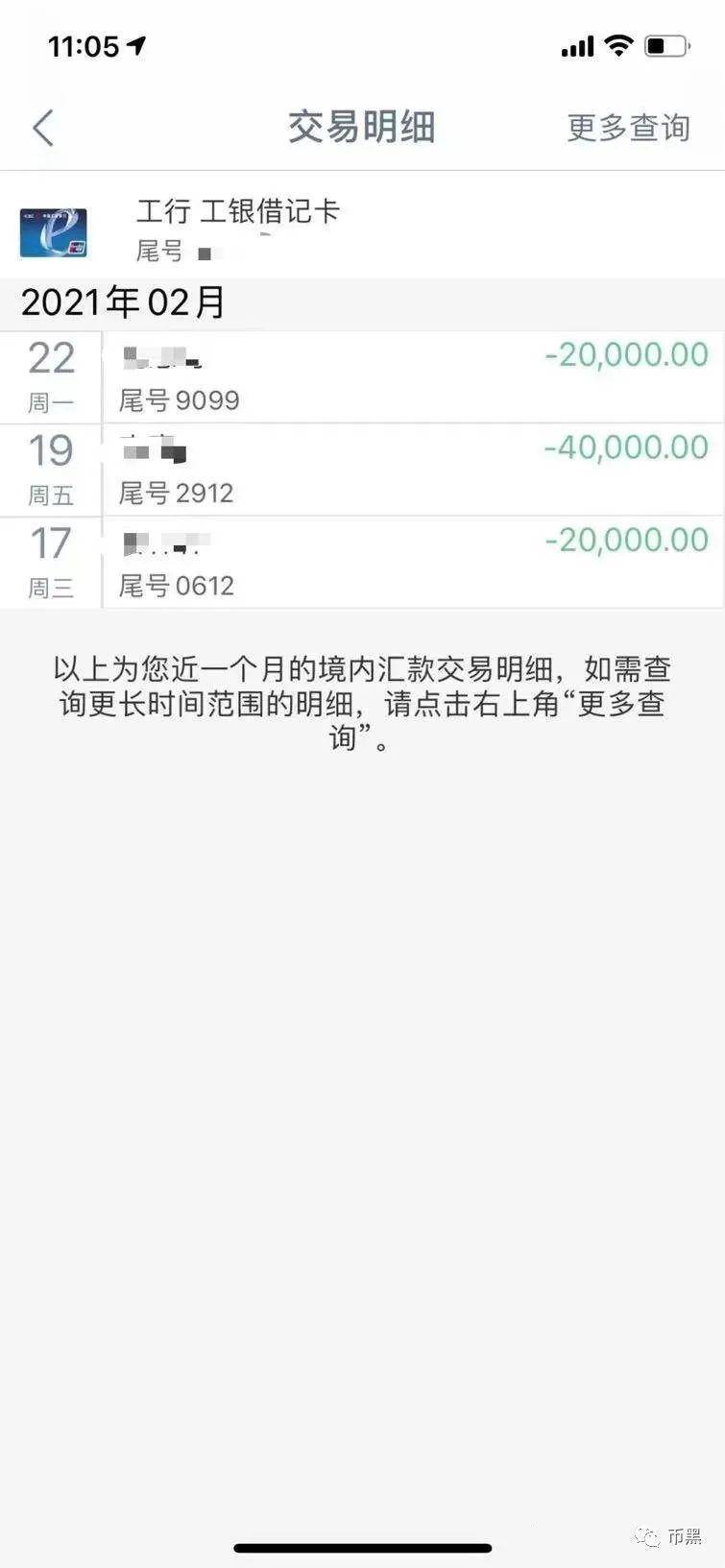Screen dimensions: 725x1568
Task: Tap the cellular signal bars icon
Action: coord(577,43)
